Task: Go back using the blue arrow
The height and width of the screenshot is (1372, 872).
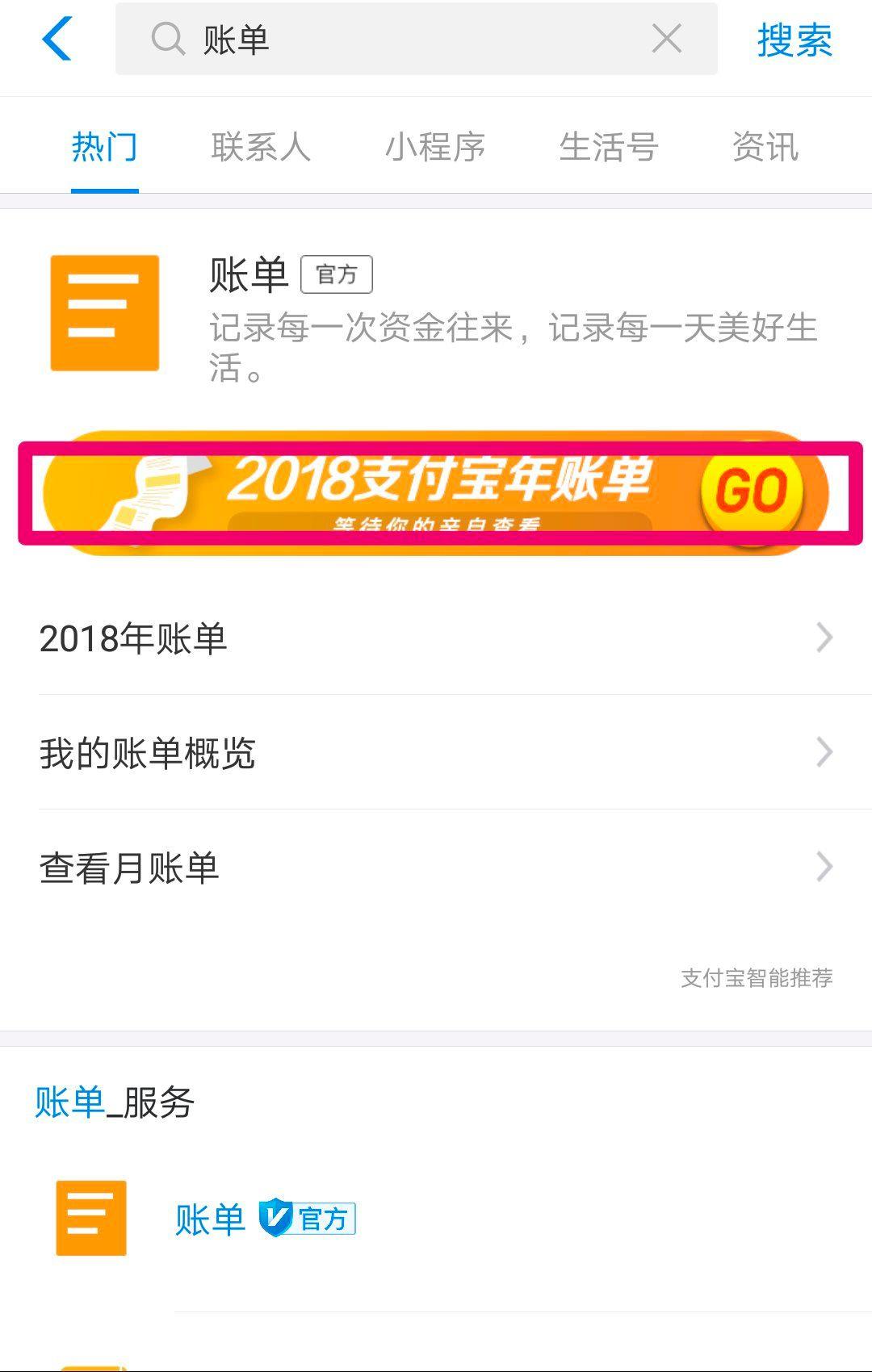Action: [x=57, y=39]
